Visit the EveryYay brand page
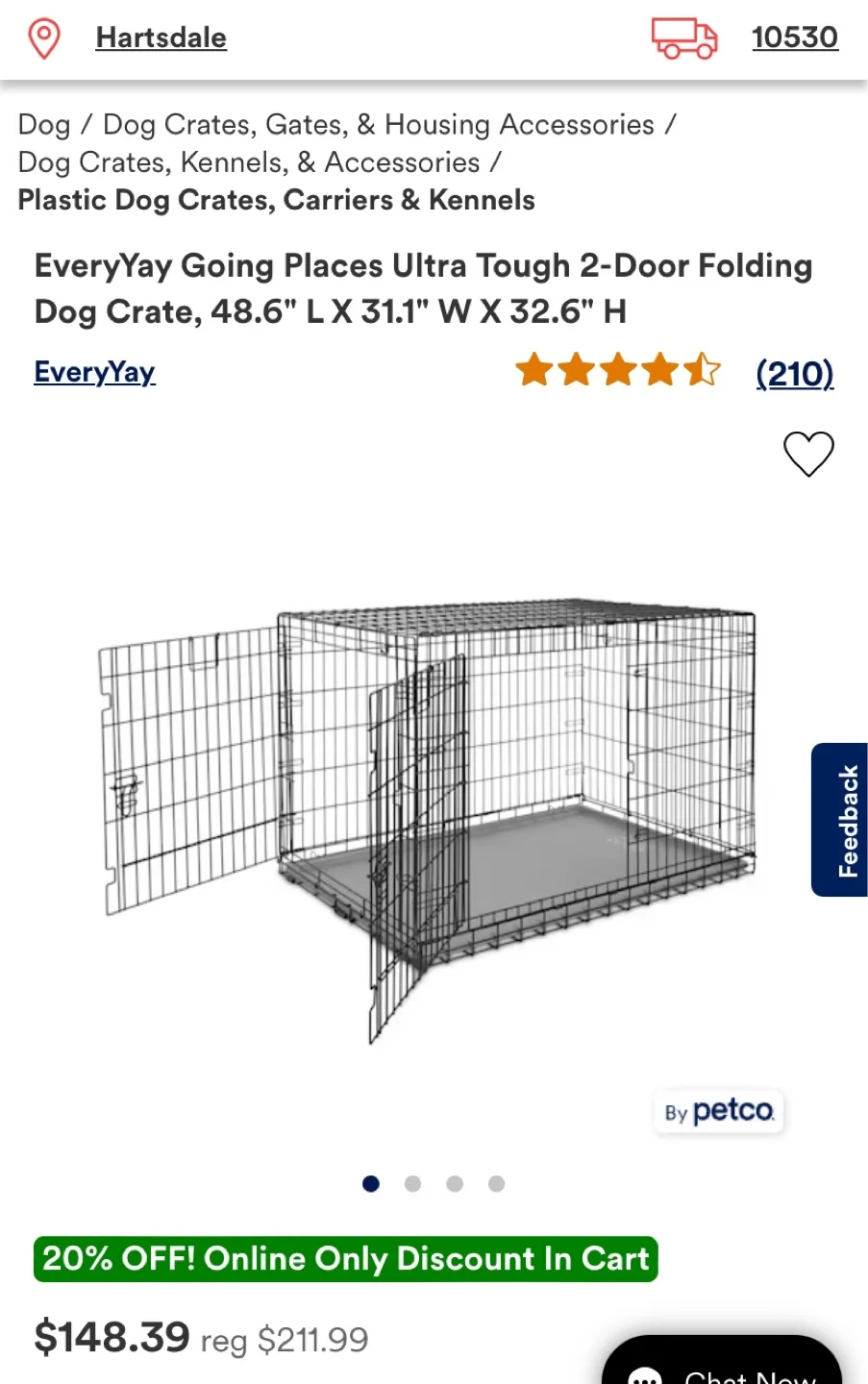 point(94,372)
